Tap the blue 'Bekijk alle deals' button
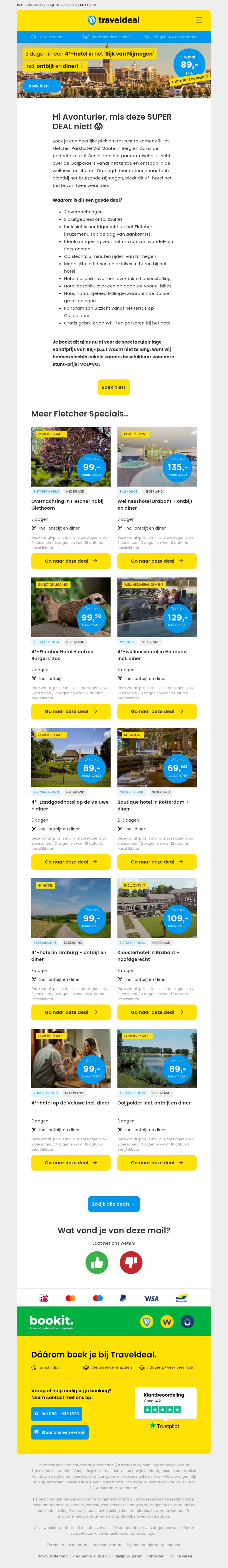 coord(114,1203)
